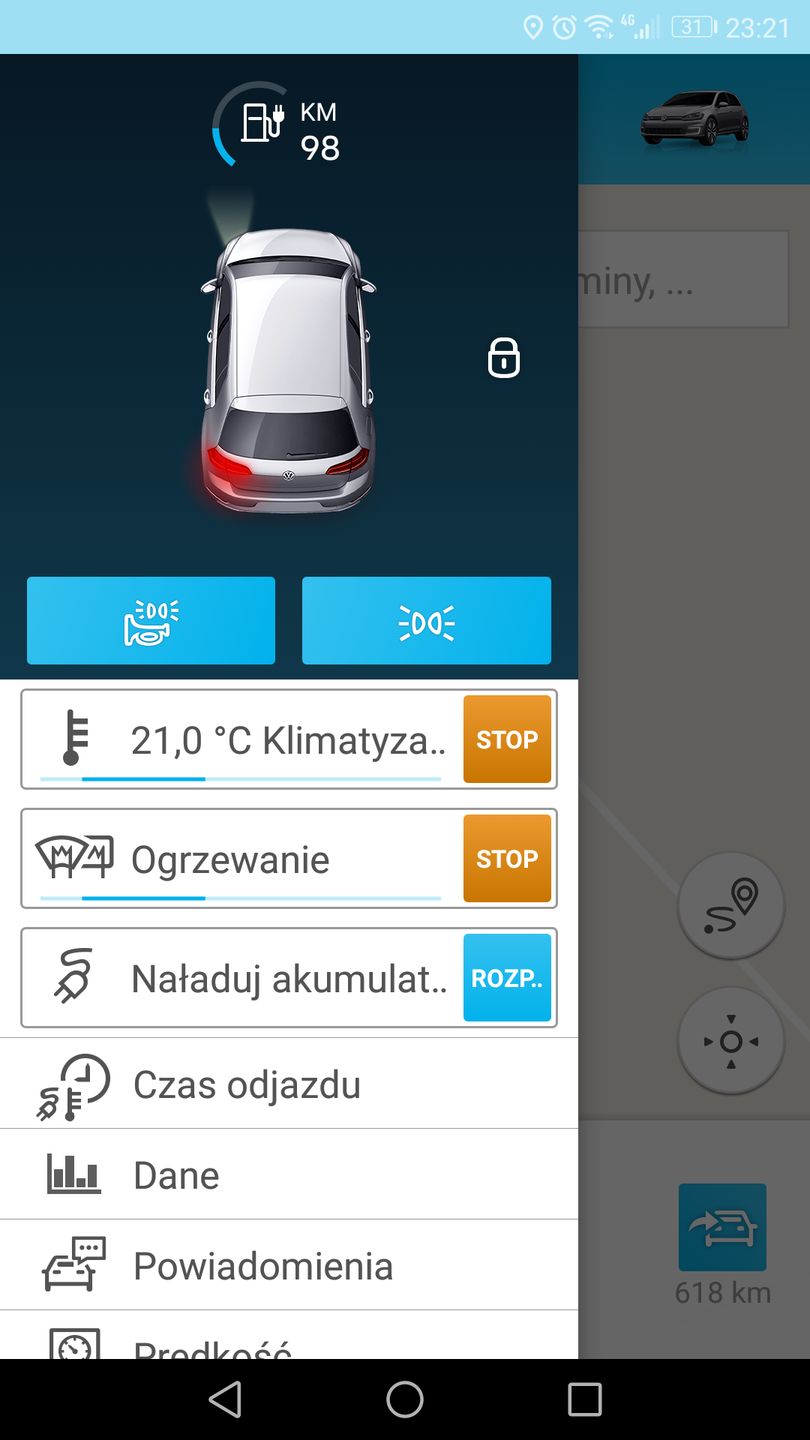Tap the car range icon above 618 km
The height and width of the screenshot is (1440, 810).
pyautogui.click(x=721, y=1226)
